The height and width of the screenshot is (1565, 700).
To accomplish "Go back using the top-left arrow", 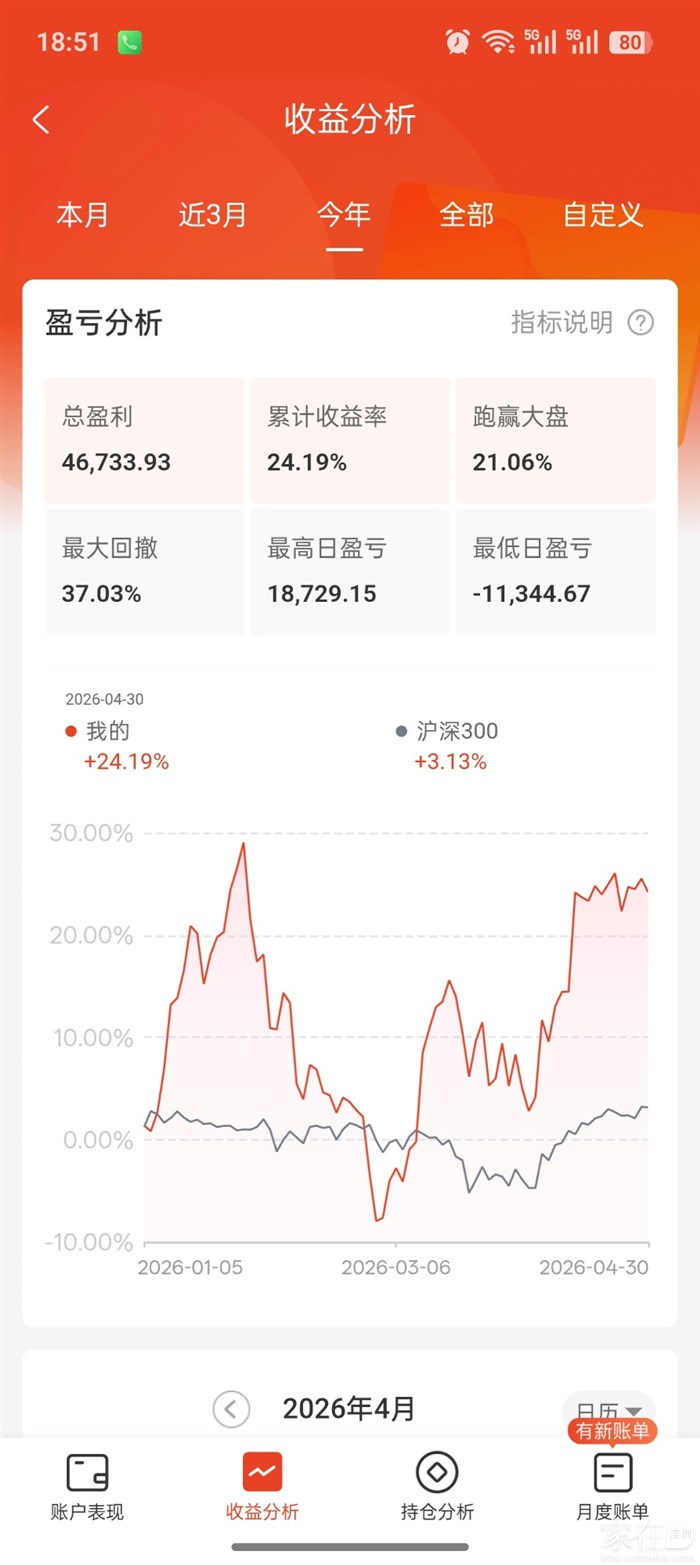I will [x=41, y=120].
